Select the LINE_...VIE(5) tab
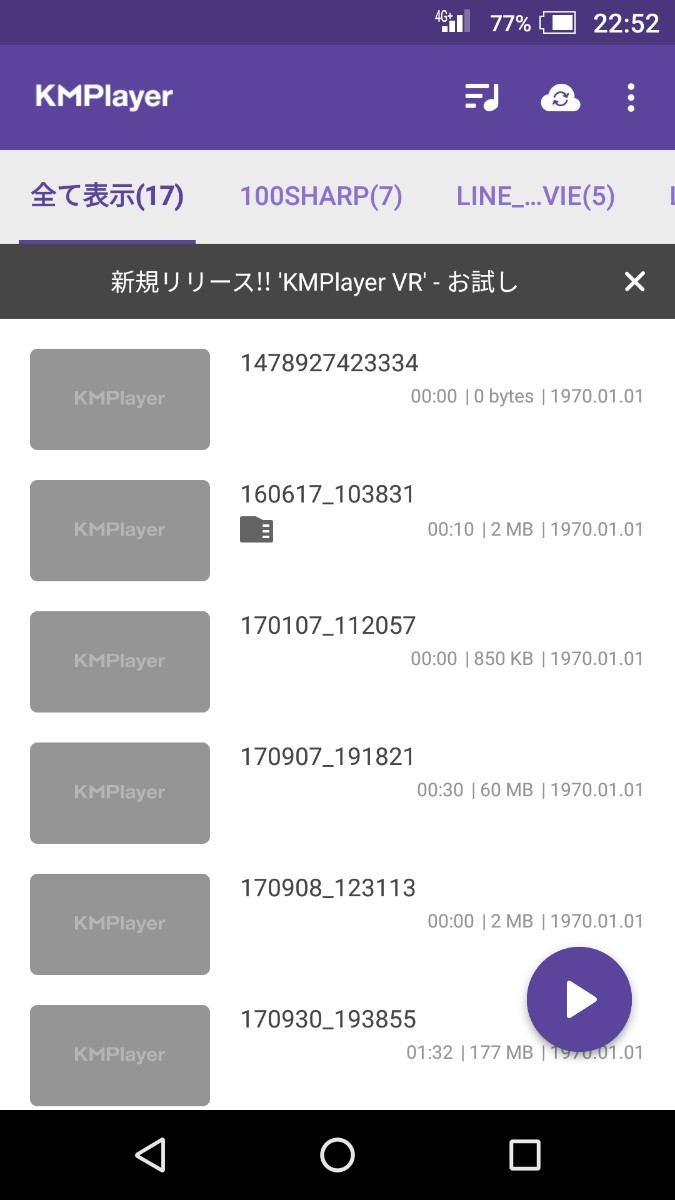 tap(535, 196)
